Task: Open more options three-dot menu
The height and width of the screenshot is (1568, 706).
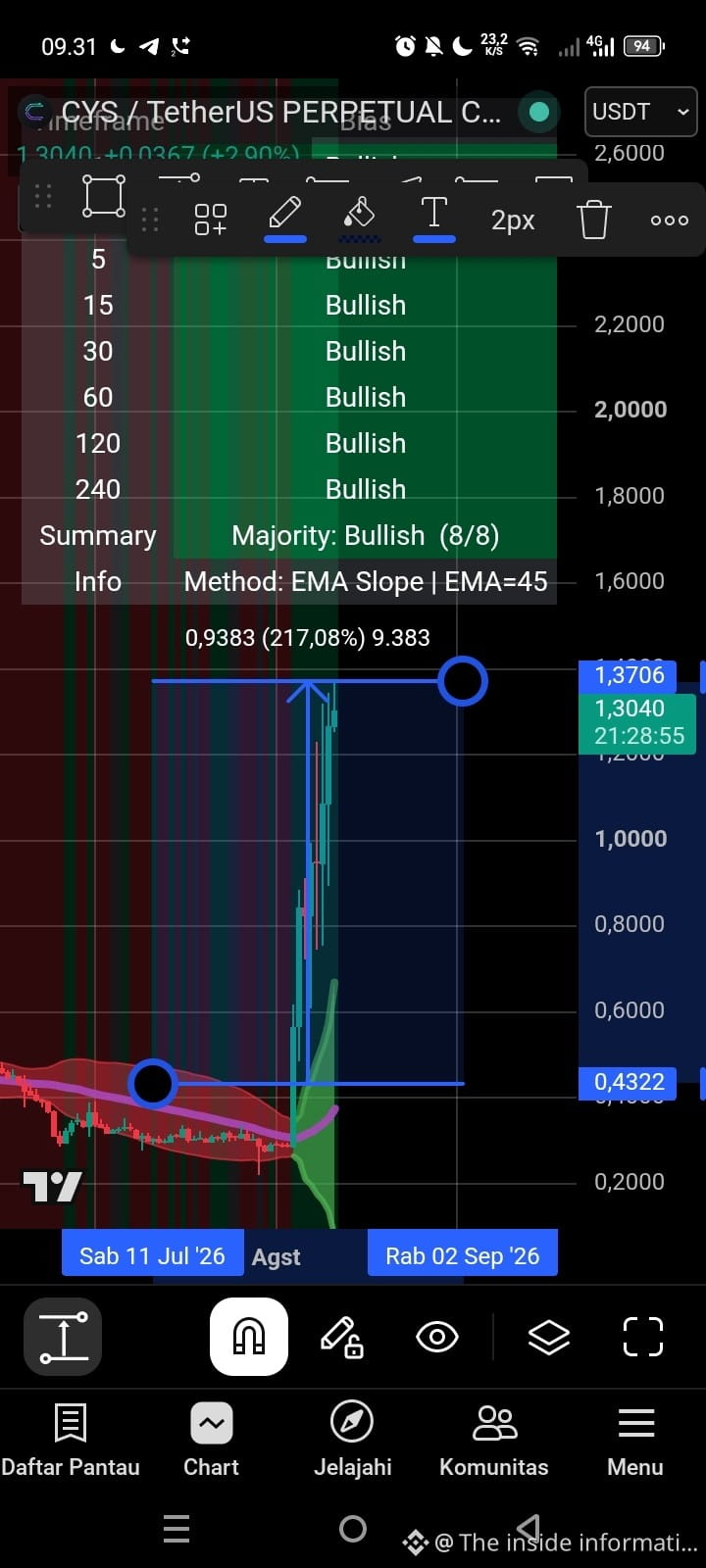Action: [x=670, y=220]
